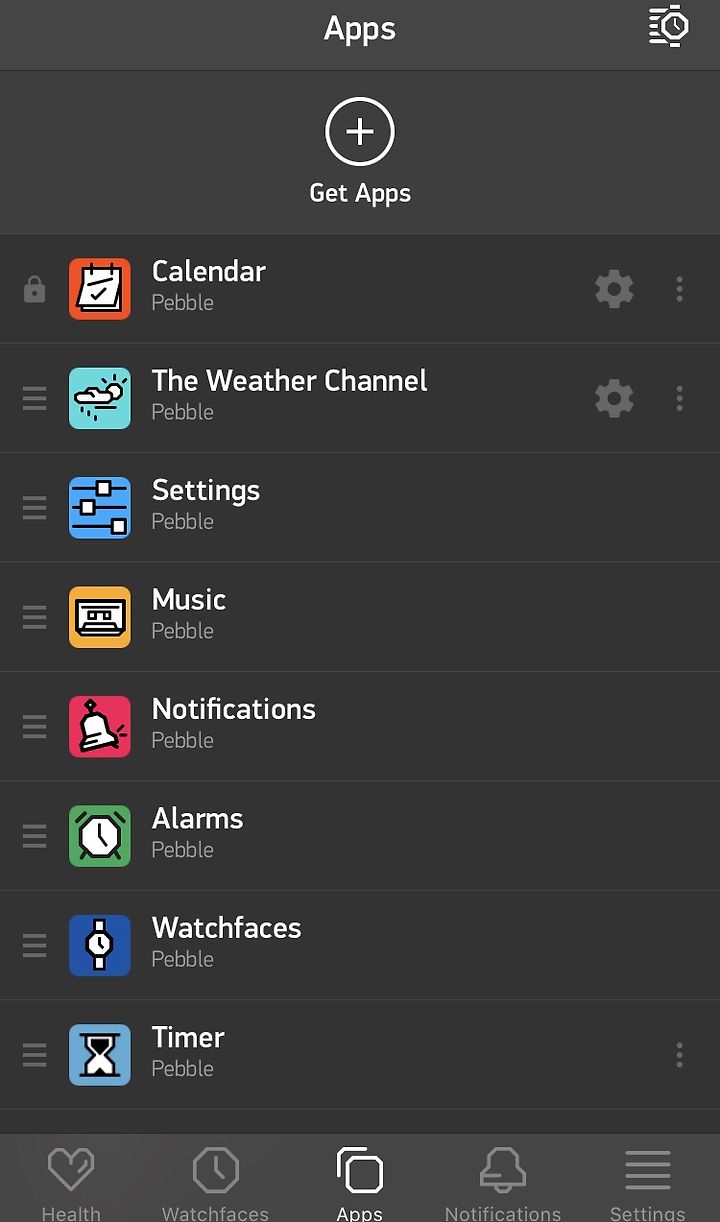Viewport: 720px width, 1222px height.
Task: Select the Music app row
Action: (360, 617)
